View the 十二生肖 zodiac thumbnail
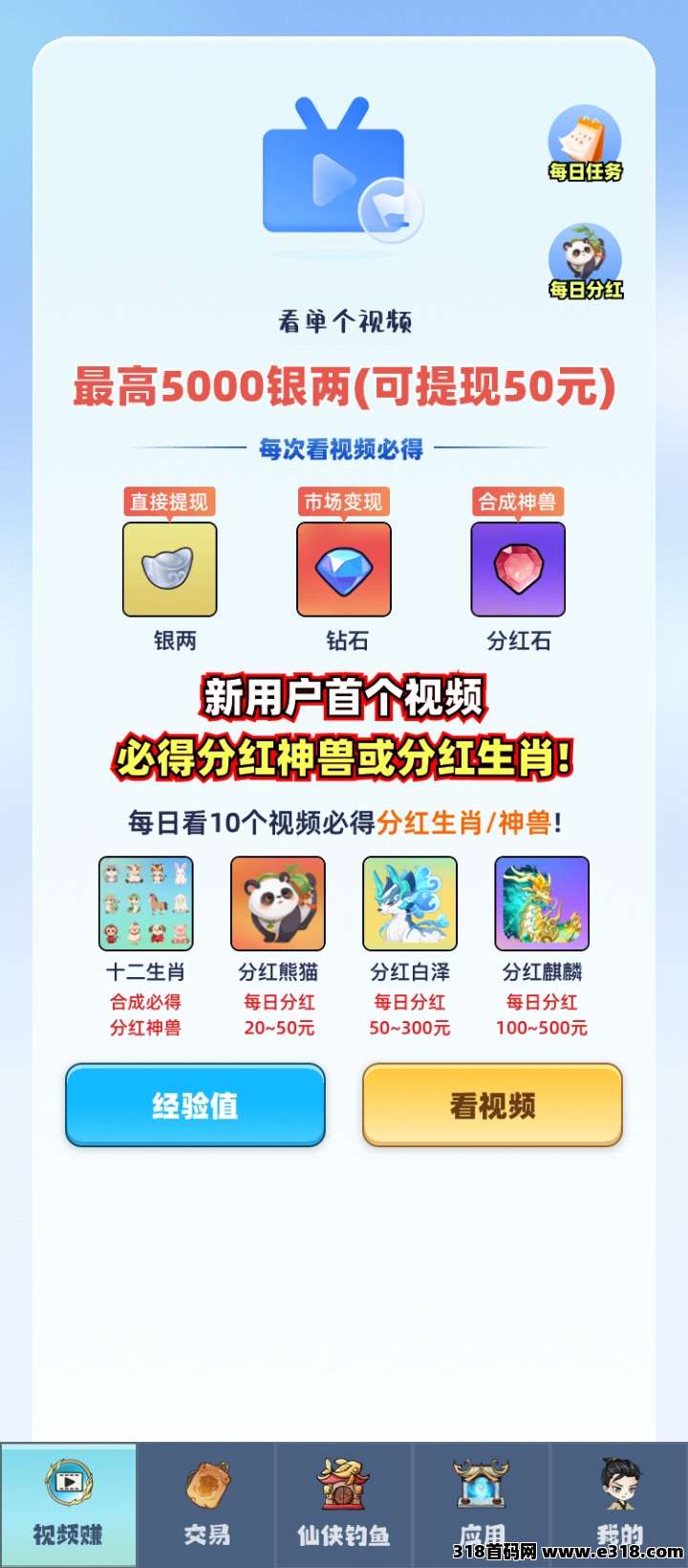Viewport: 688px width, 1568px height. pos(145,903)
